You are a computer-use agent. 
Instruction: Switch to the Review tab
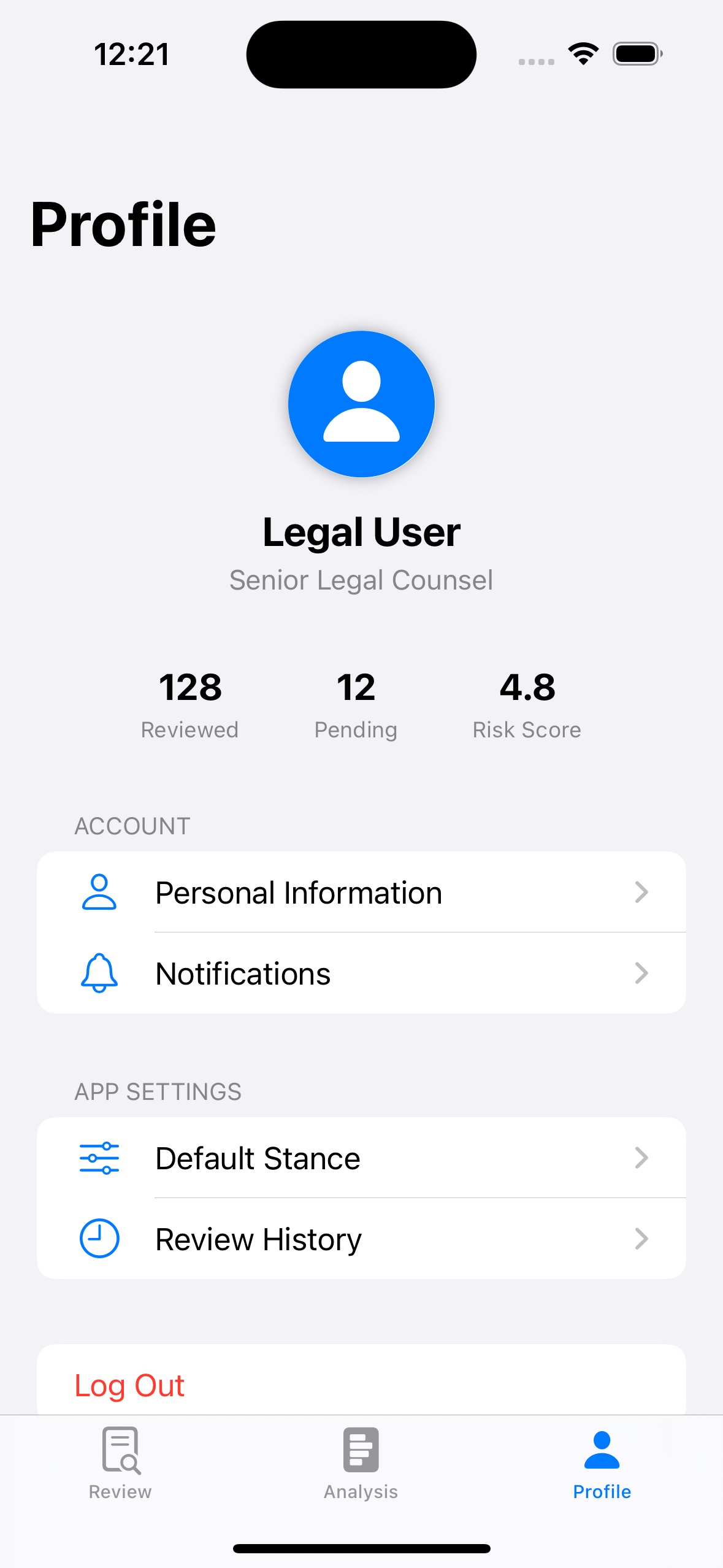pyautogui.click(x=120, y=1462)
